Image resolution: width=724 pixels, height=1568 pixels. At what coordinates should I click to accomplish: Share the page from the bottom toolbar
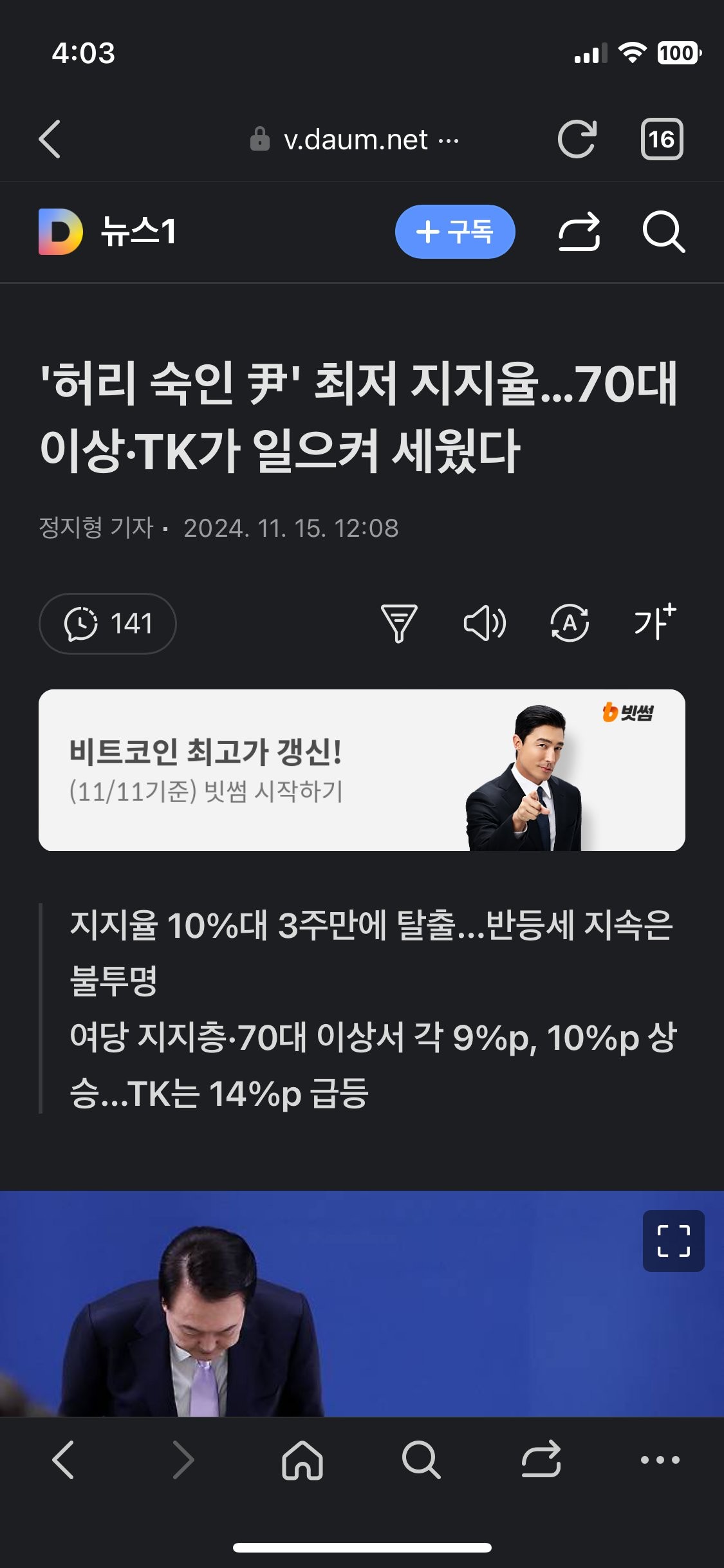[x=541, y=1460]
